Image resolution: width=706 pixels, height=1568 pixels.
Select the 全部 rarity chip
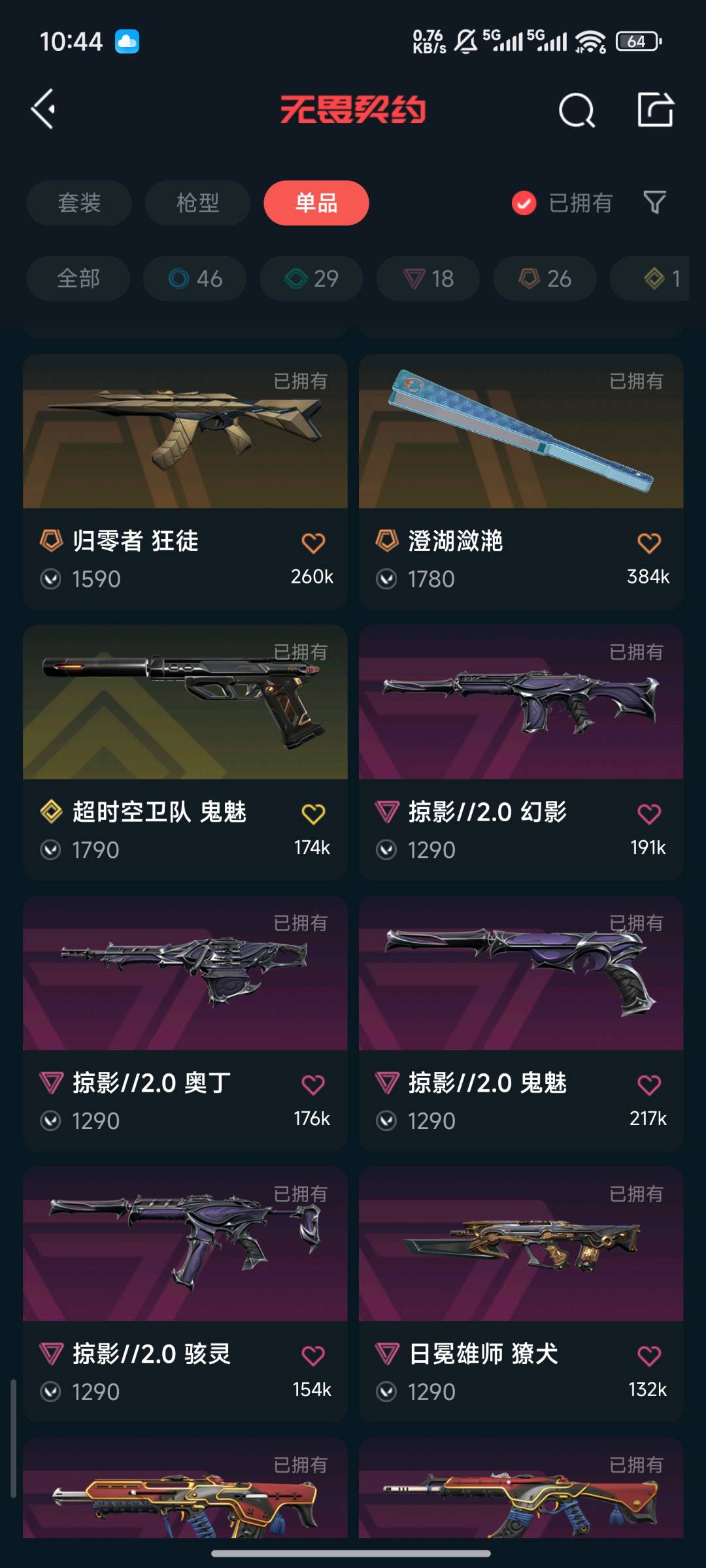pyautogui.click(x=78, y=279)
